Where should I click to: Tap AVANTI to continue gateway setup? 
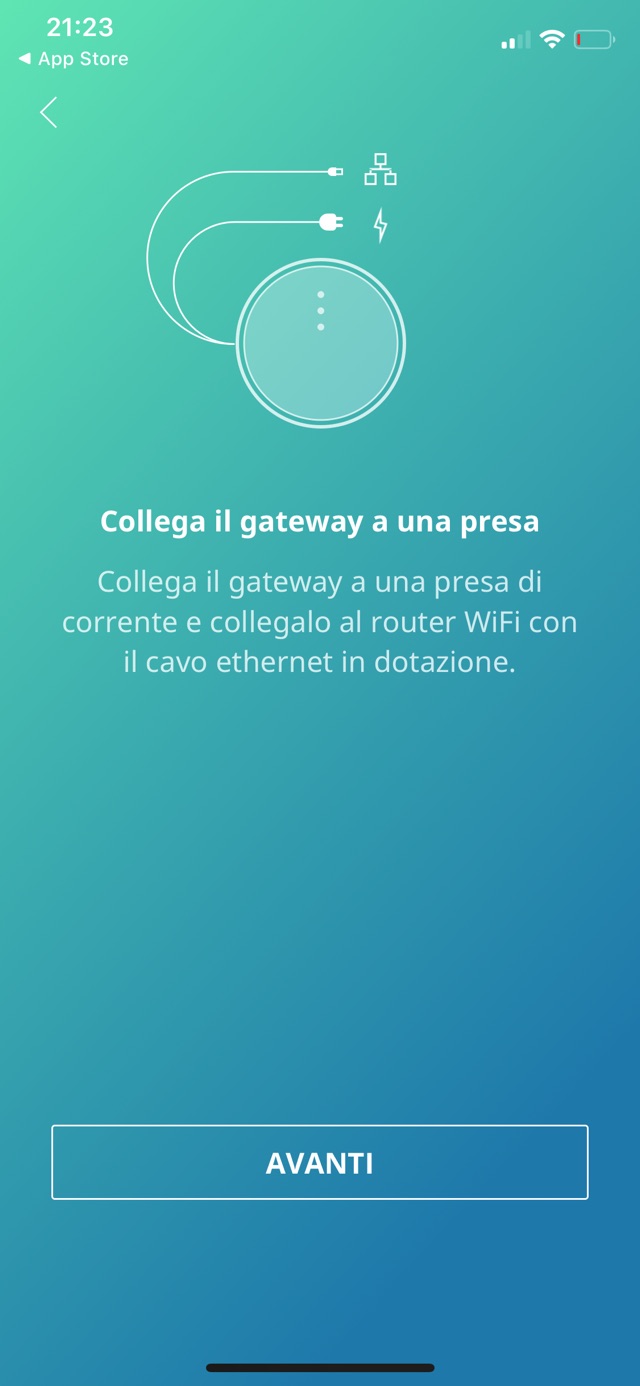tap(320, 1162)
